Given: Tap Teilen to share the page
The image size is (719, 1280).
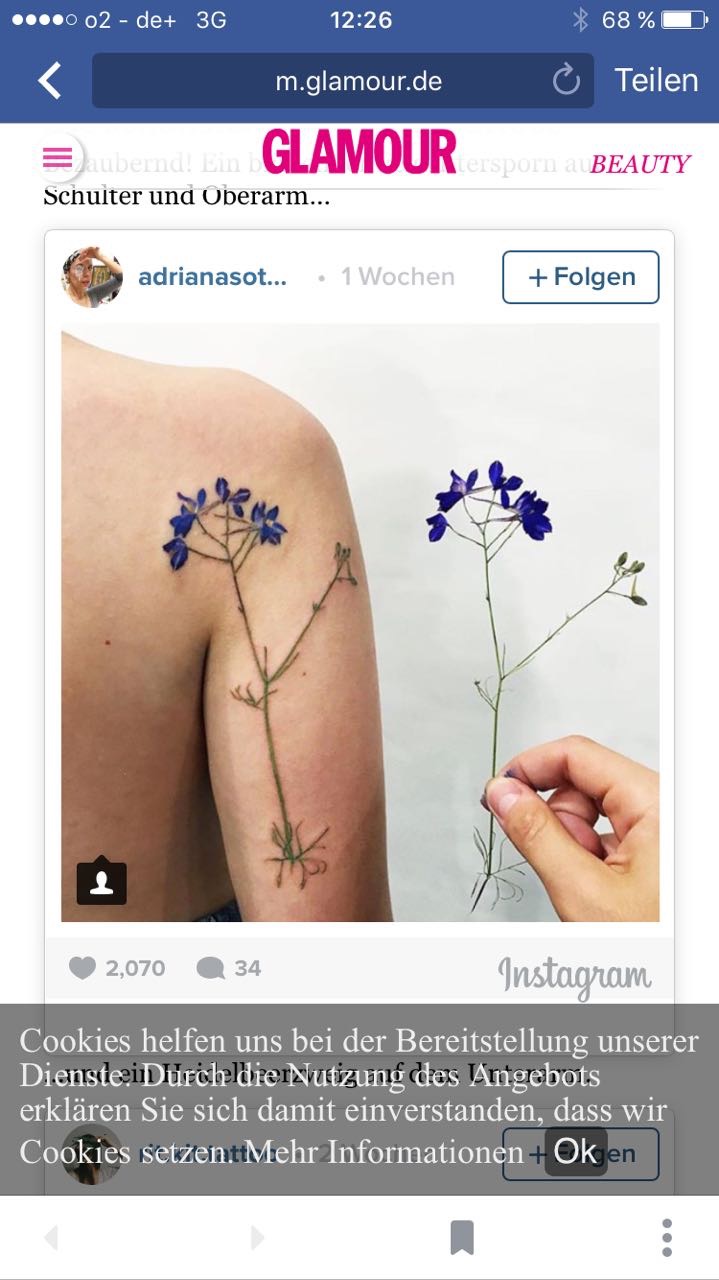Looking at the screenshot, I should [656, 80].
